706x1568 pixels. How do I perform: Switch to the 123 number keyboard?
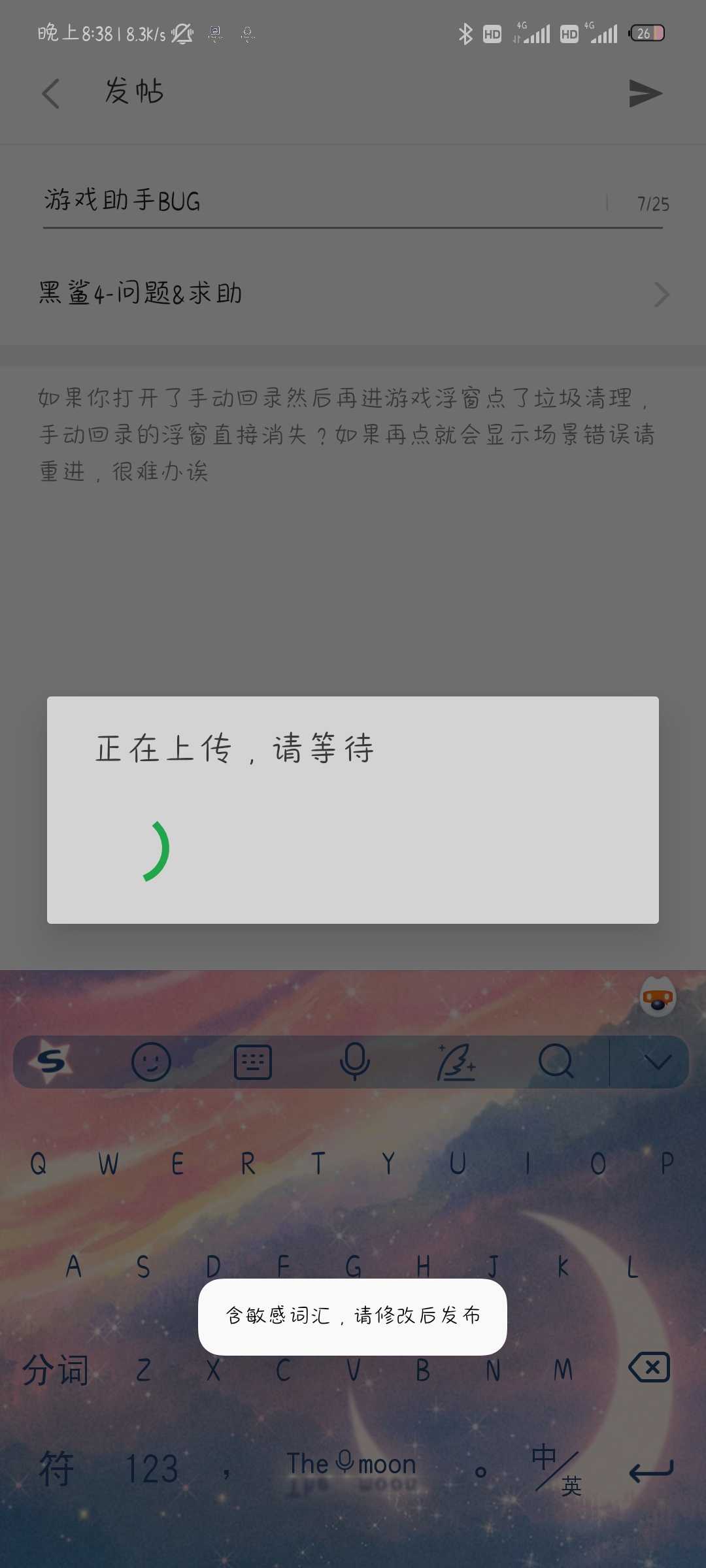pos(151,1469)
